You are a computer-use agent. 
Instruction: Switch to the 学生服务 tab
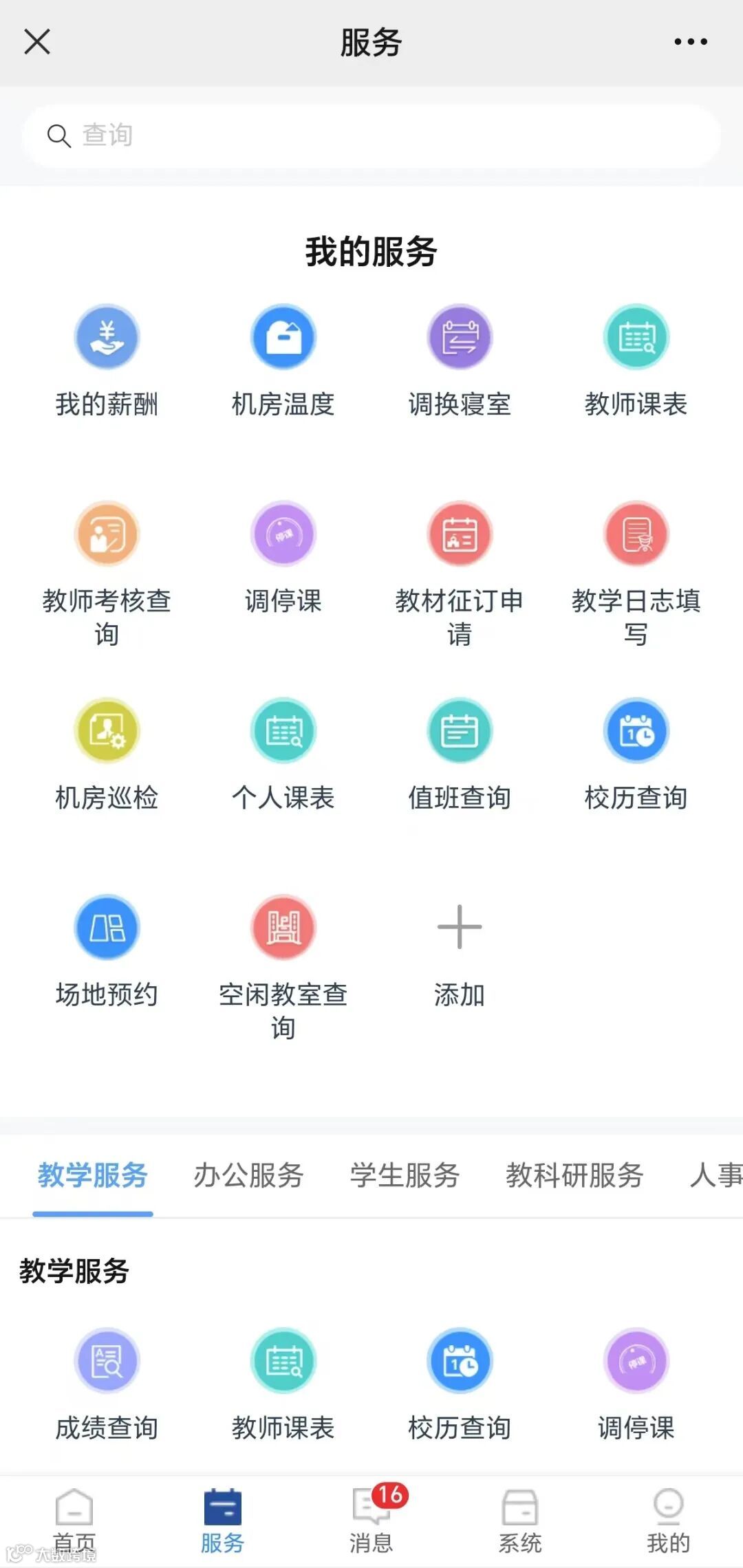tap(405, 1175)
